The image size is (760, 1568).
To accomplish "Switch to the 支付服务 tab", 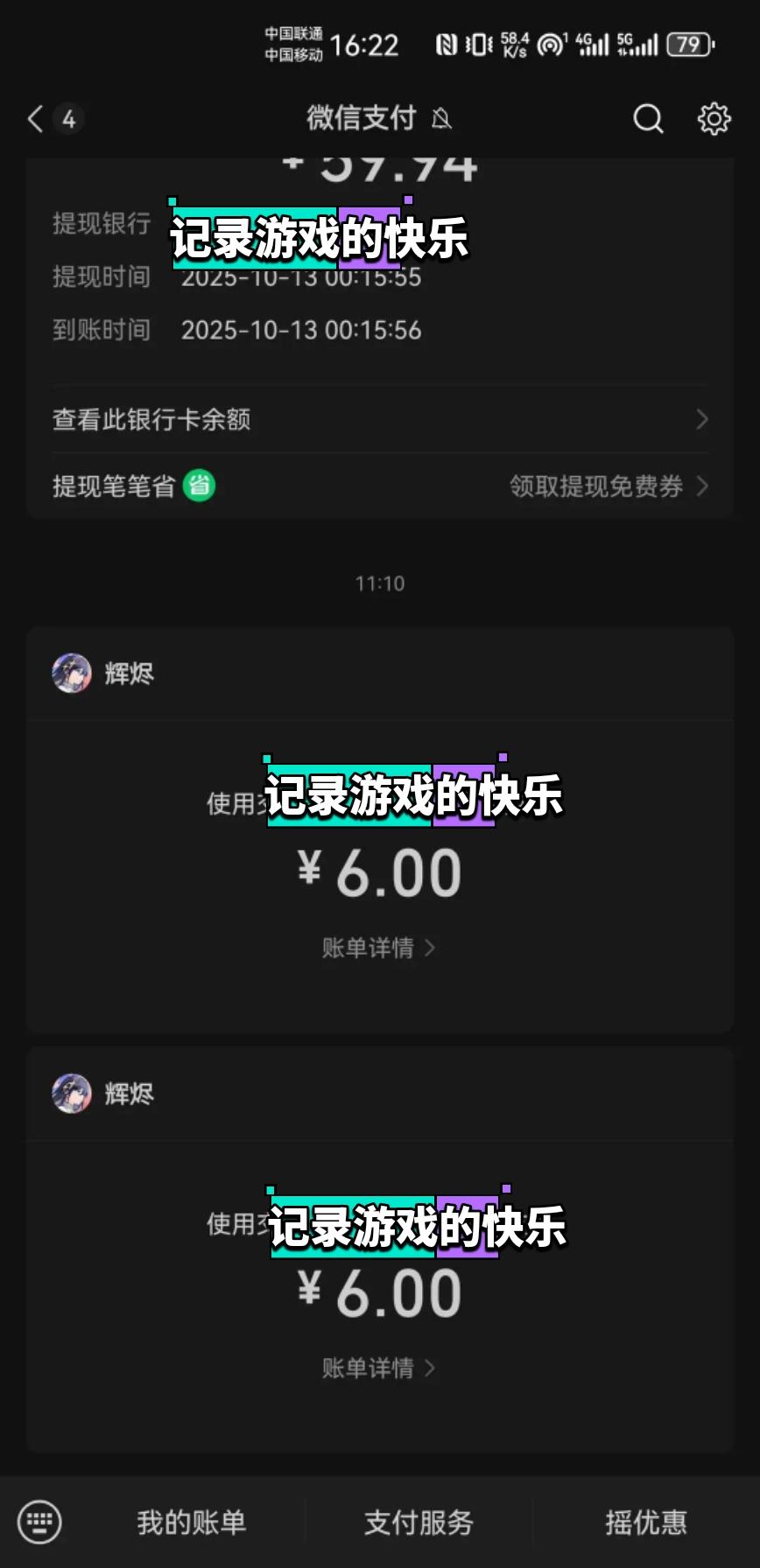I will (418, 1522).
